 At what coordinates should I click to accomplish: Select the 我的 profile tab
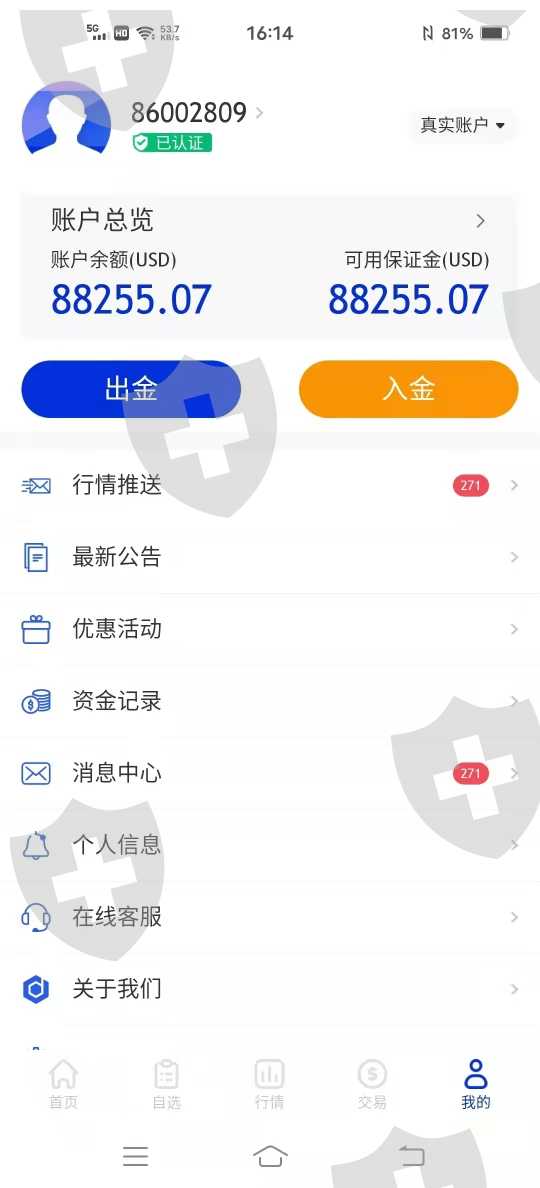point(476,1084)
